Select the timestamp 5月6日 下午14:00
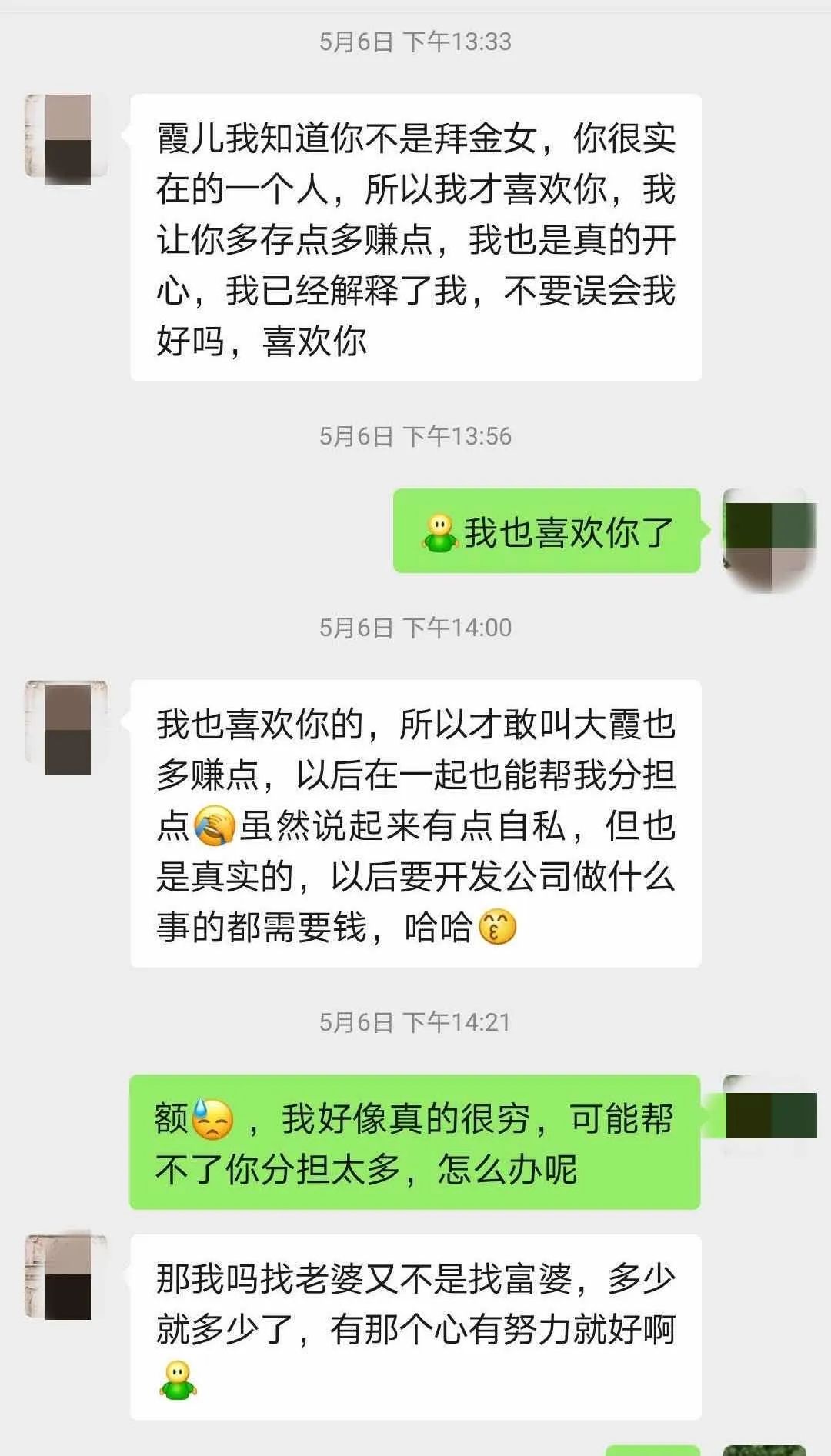 (415, 627)
